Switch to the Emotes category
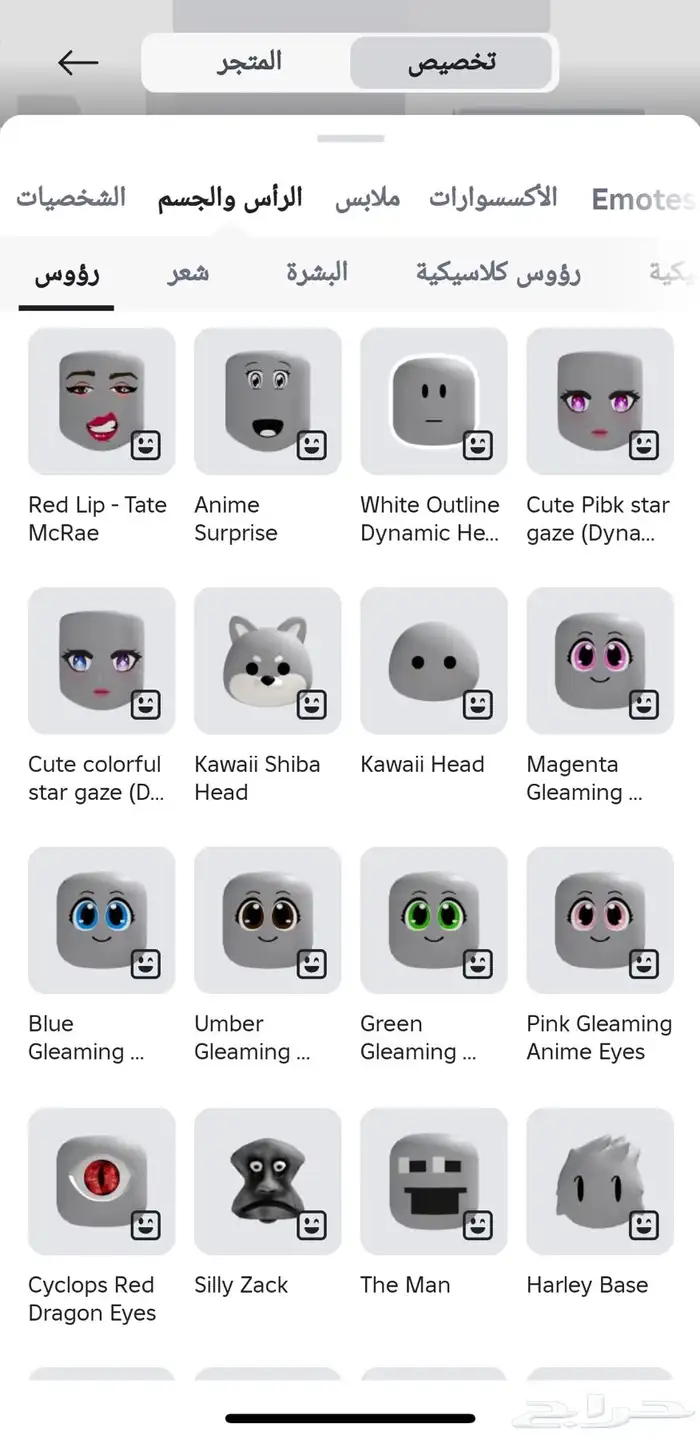The height and width of the screenshot is (1438, 700). point(641,200)
